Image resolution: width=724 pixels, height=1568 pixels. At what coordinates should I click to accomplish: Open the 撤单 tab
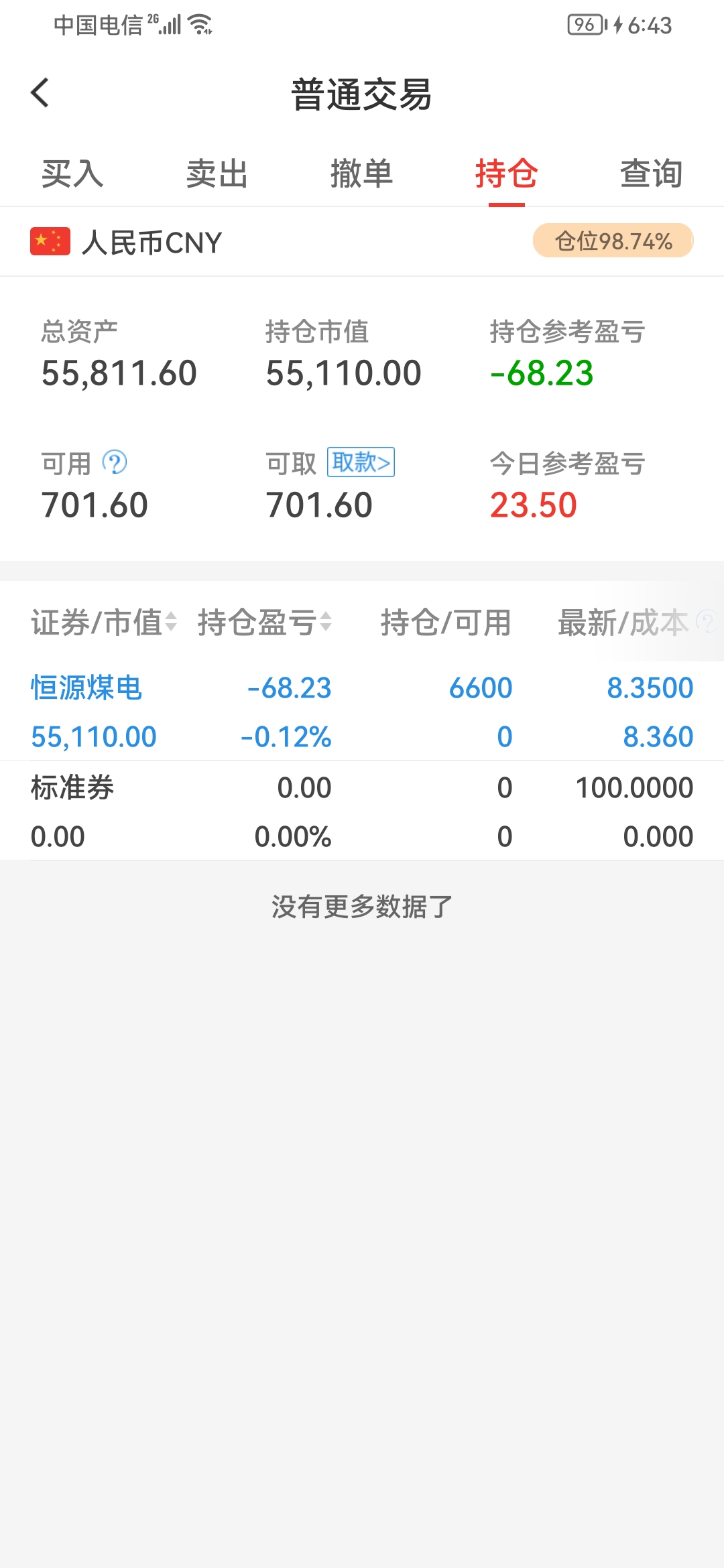[x=362, y=174]
